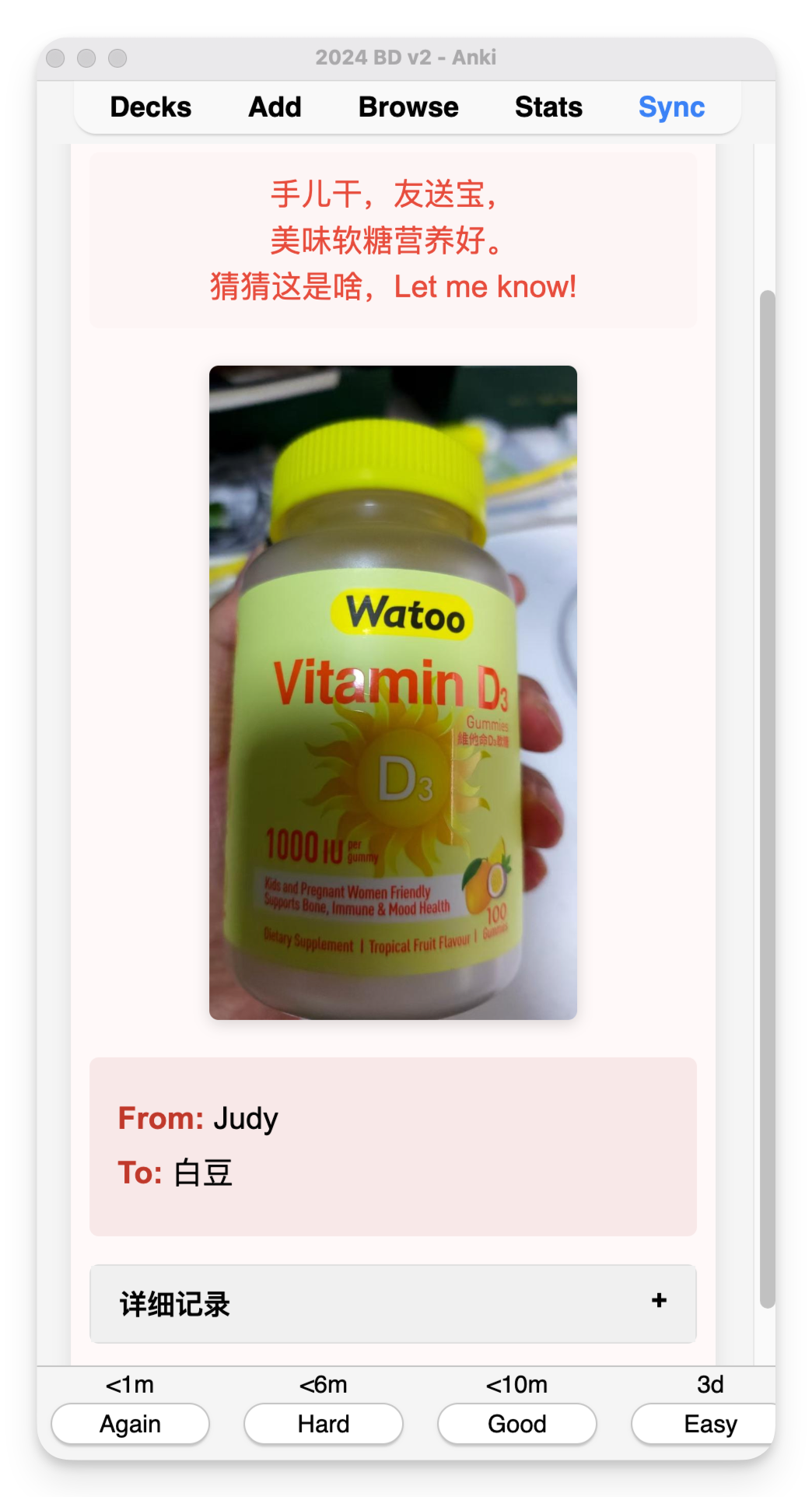View Stats

[x=548, y=107]
